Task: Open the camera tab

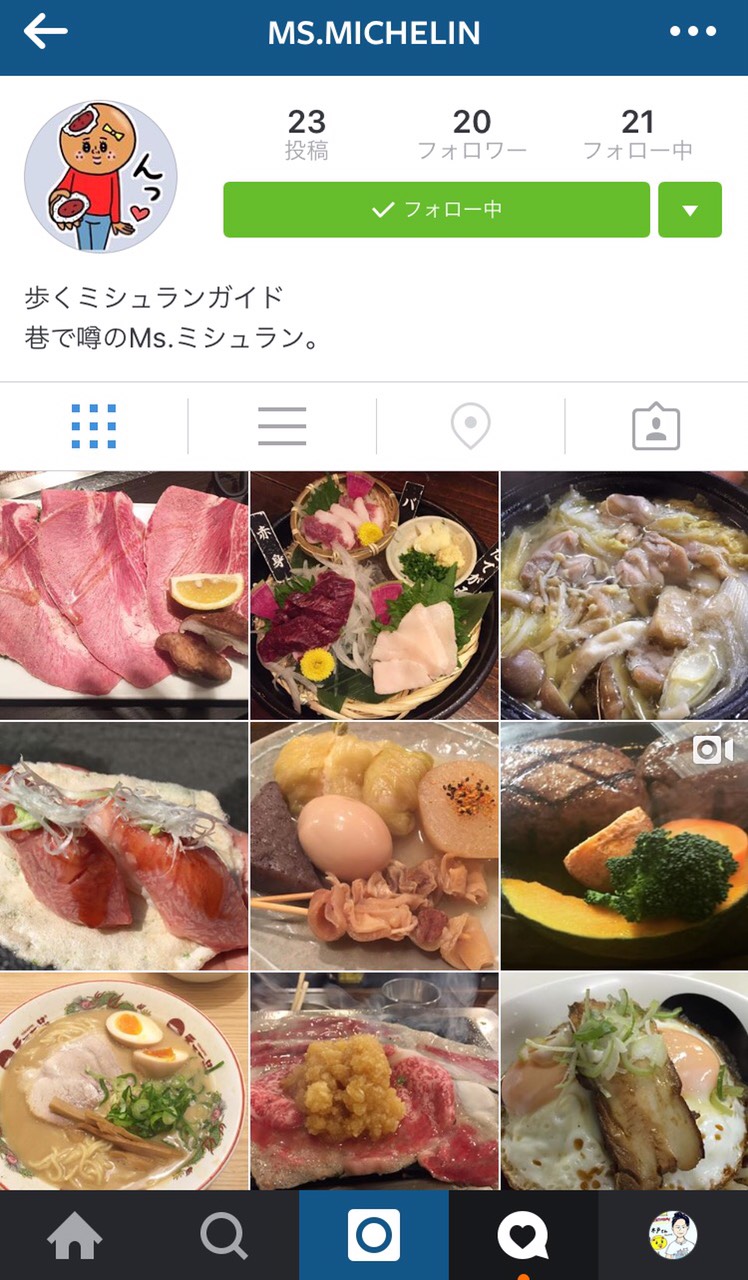Action: point(374,1236)
